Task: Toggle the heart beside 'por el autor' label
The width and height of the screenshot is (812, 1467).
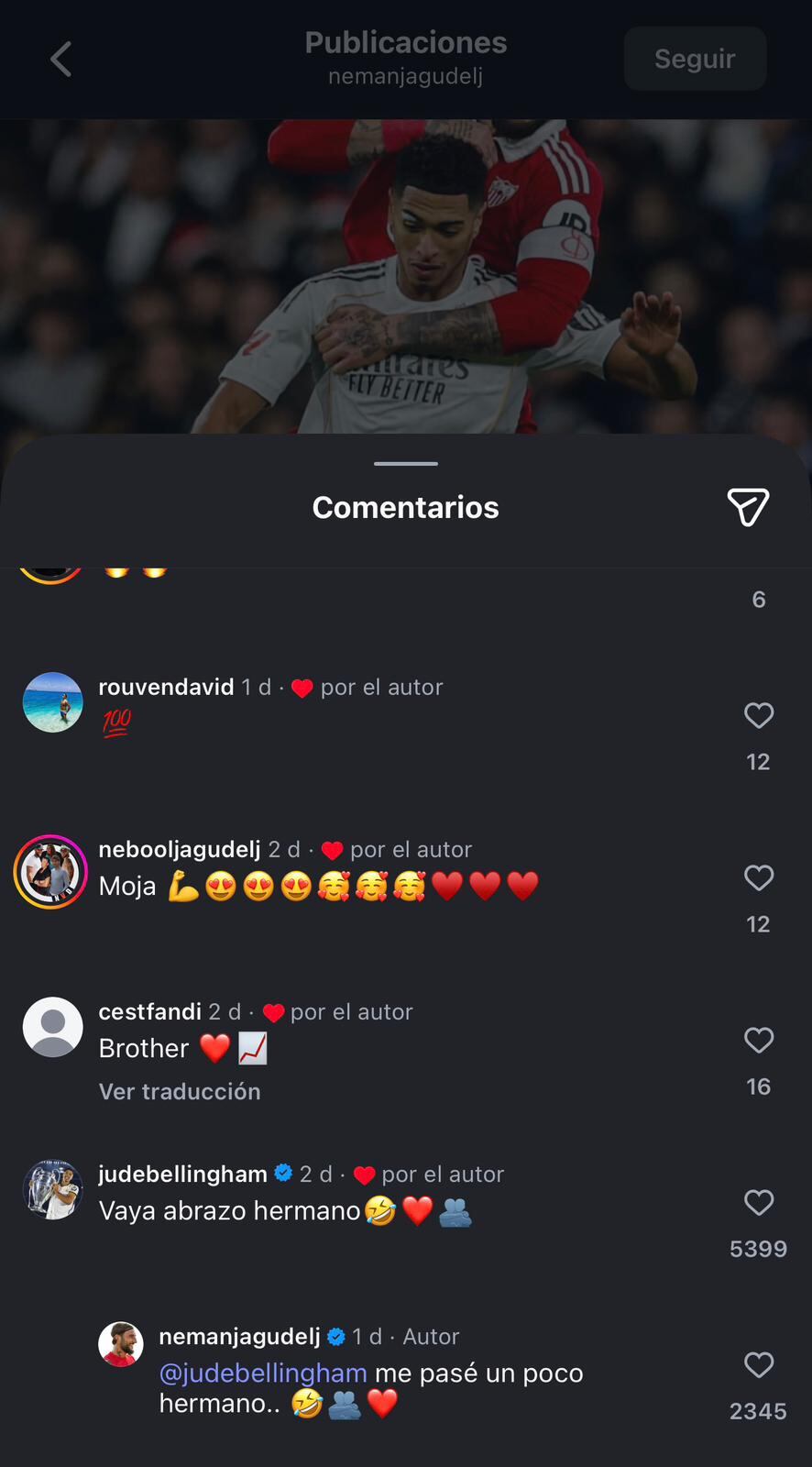Action: point(302,687)
